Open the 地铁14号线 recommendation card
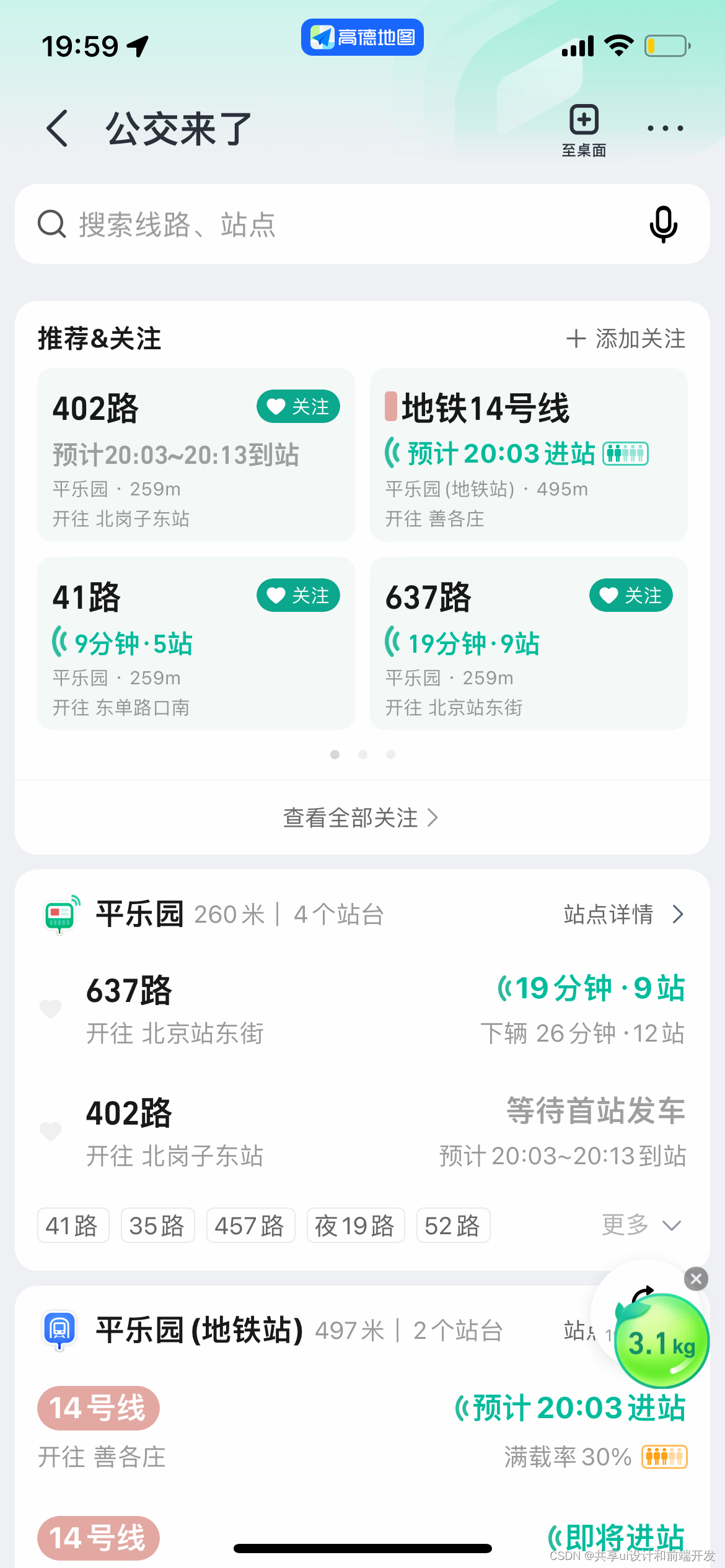This screenshot has height=1568, width=725. click(x=529, y=455)
